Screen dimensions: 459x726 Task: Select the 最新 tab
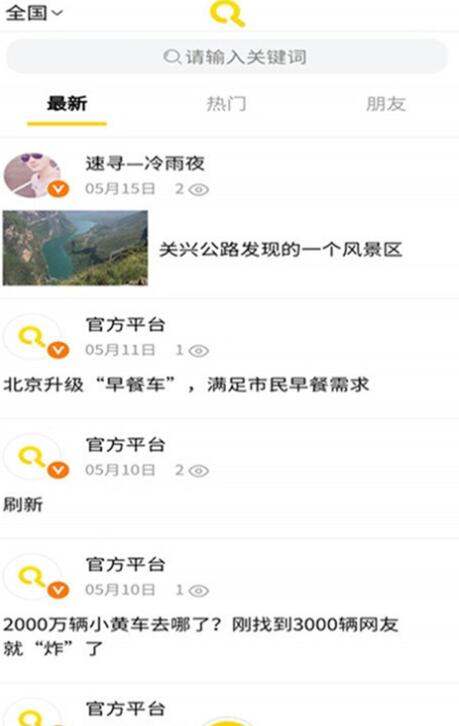(67, 104)
